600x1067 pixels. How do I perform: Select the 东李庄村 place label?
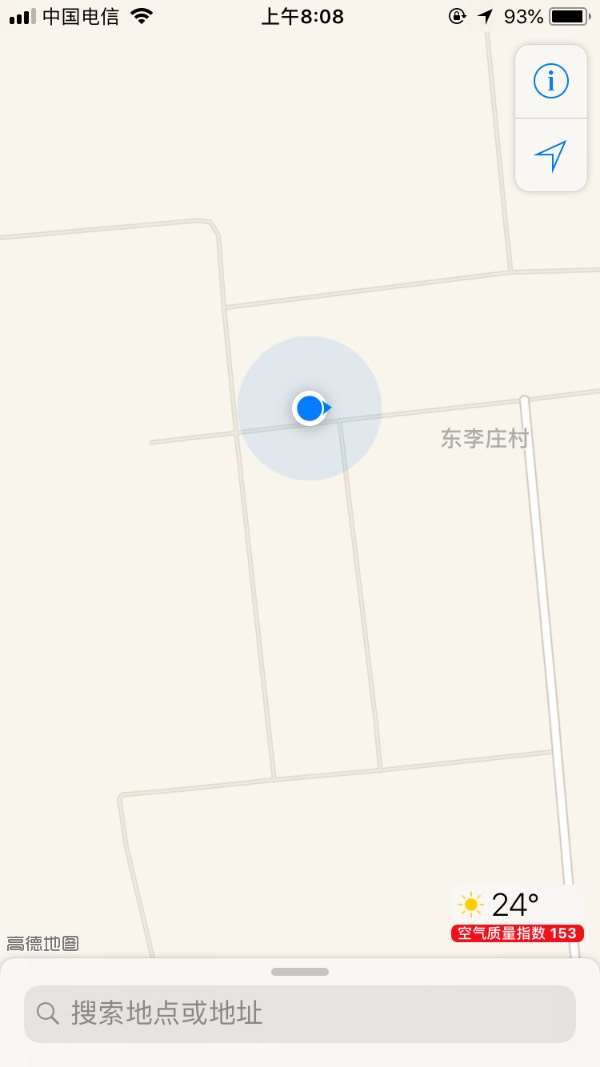click(x=485, y=438)
